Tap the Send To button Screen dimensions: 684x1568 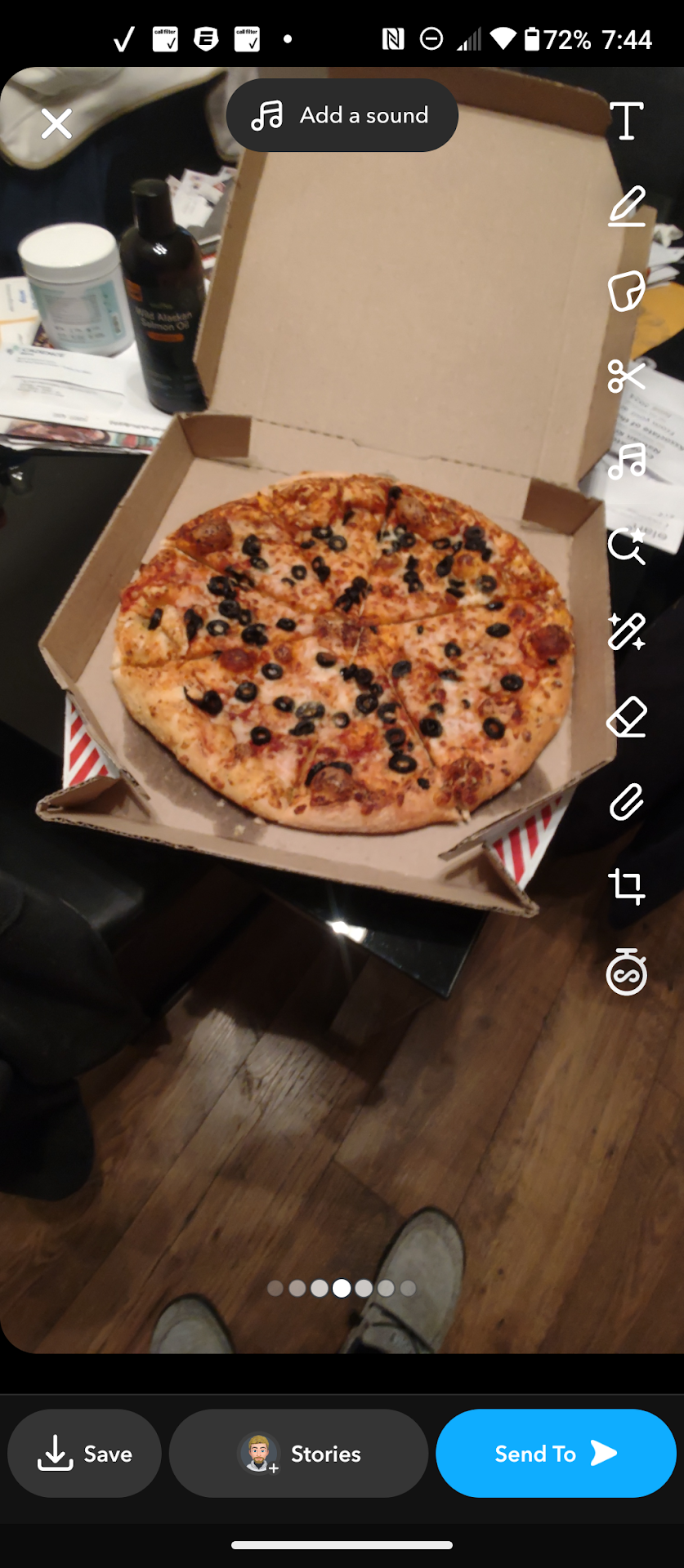[556, 1454]
